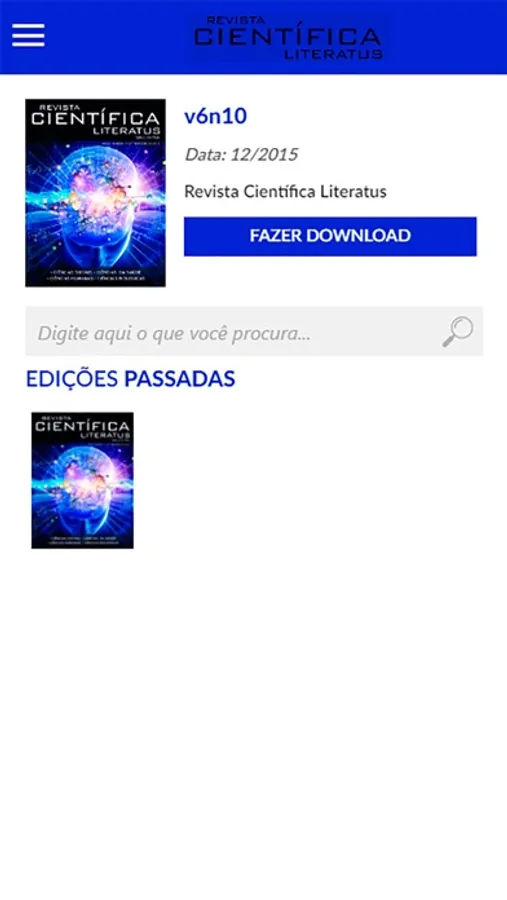Screen dimensions: 507x900
Task: Open the past edition under Edições Passadas
Action: click(x=83, y=480)
